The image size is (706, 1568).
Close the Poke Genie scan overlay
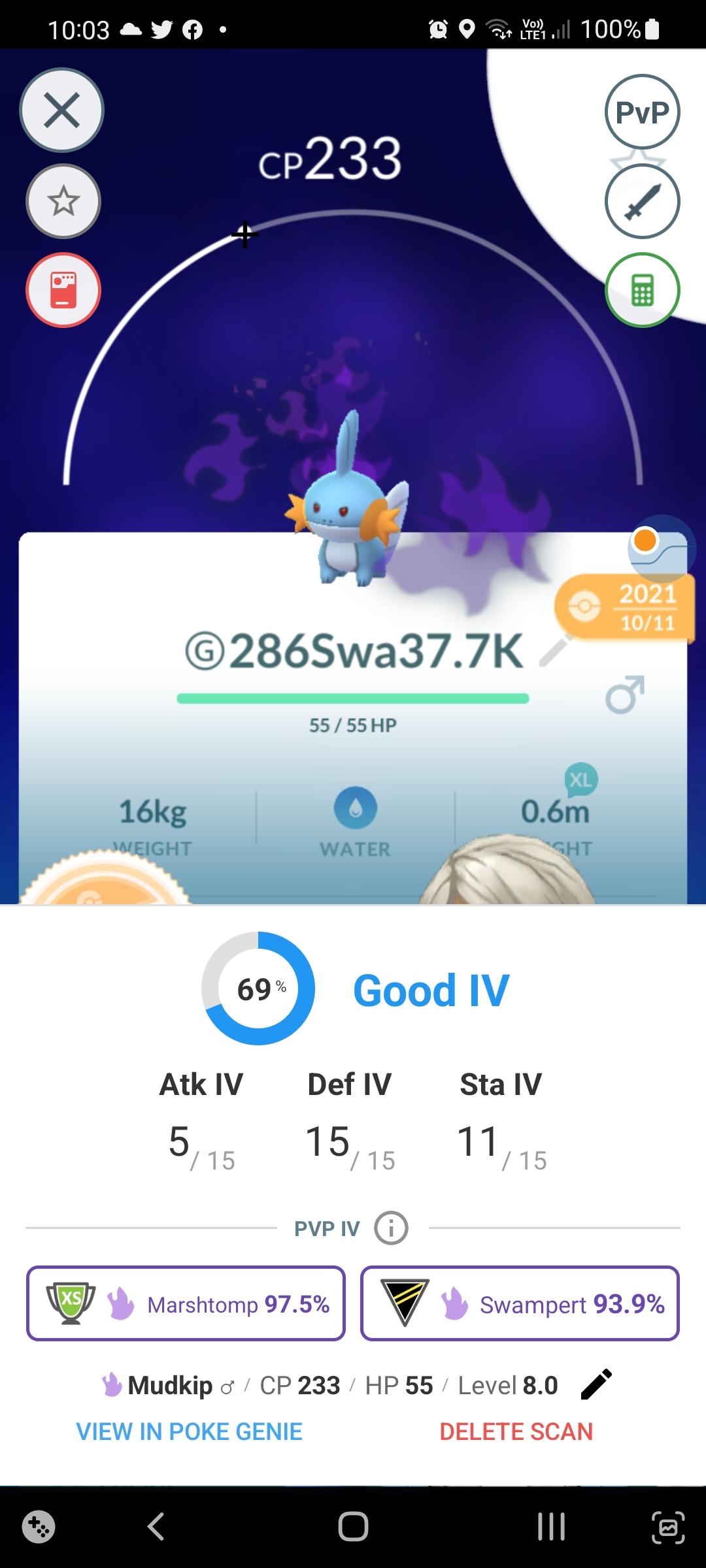(62, 110)
